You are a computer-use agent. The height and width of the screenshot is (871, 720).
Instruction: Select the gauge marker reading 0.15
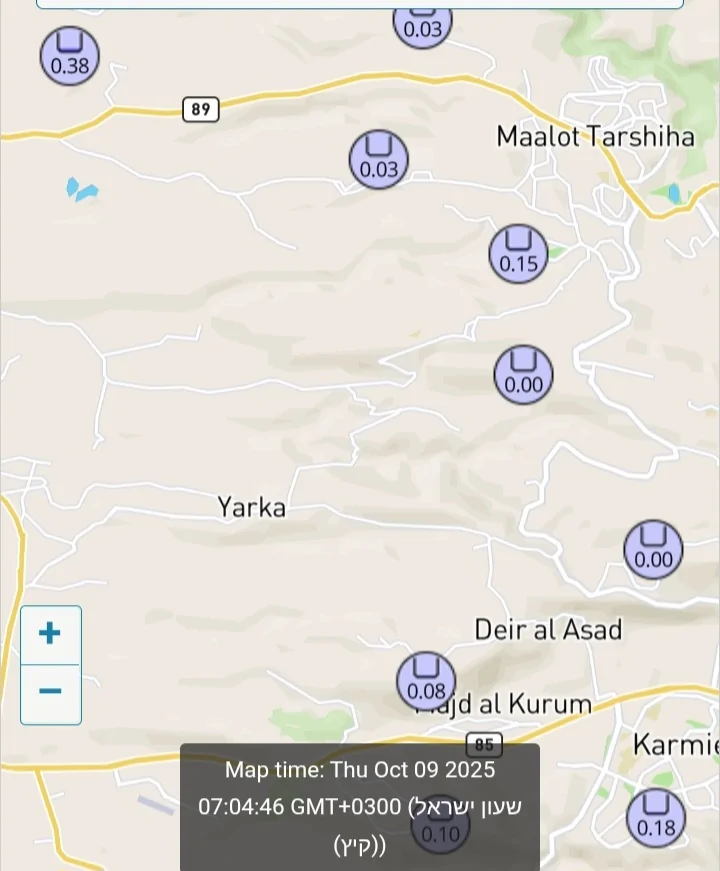click(518, 253)
